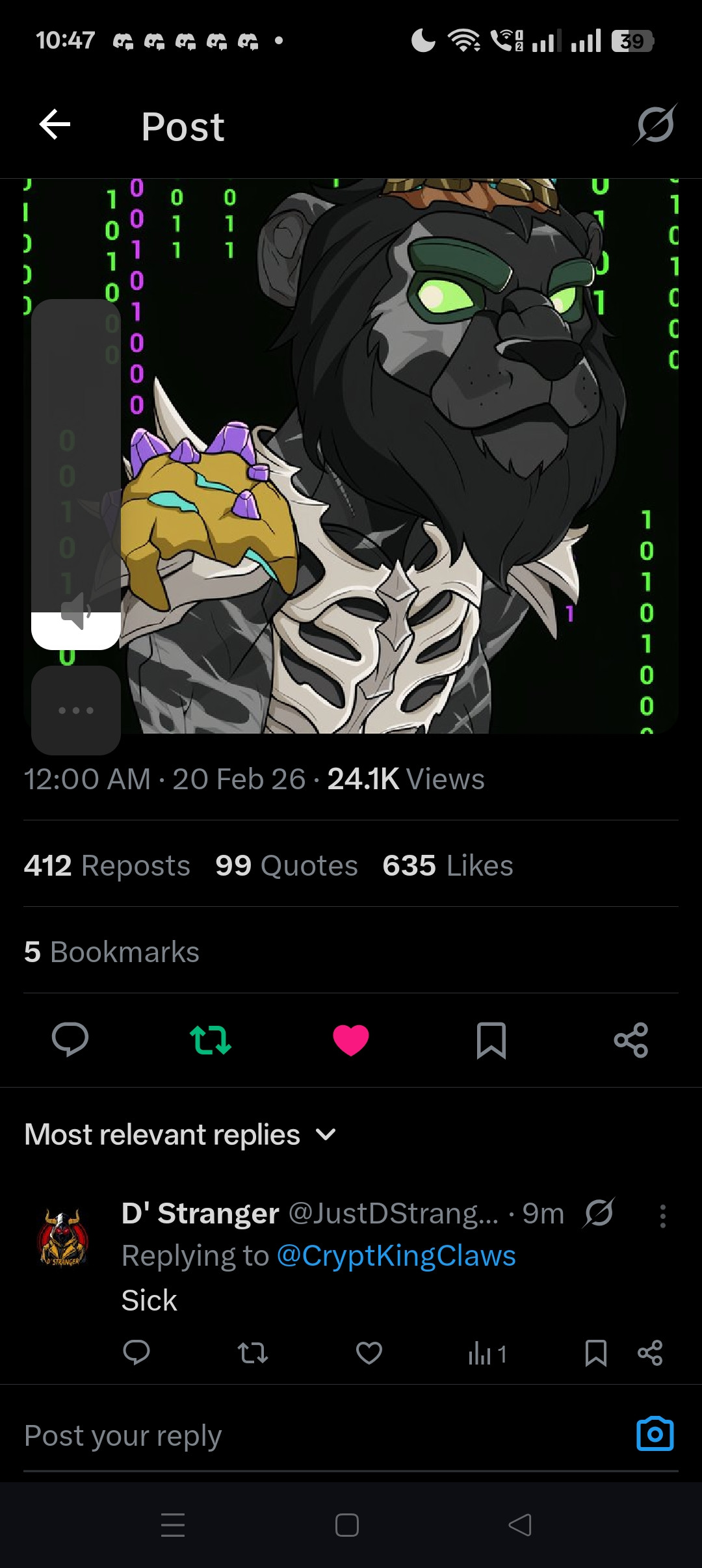This screenshot has height=1568, width=702.
Task: Share the main post
Action: (631, 1039)
